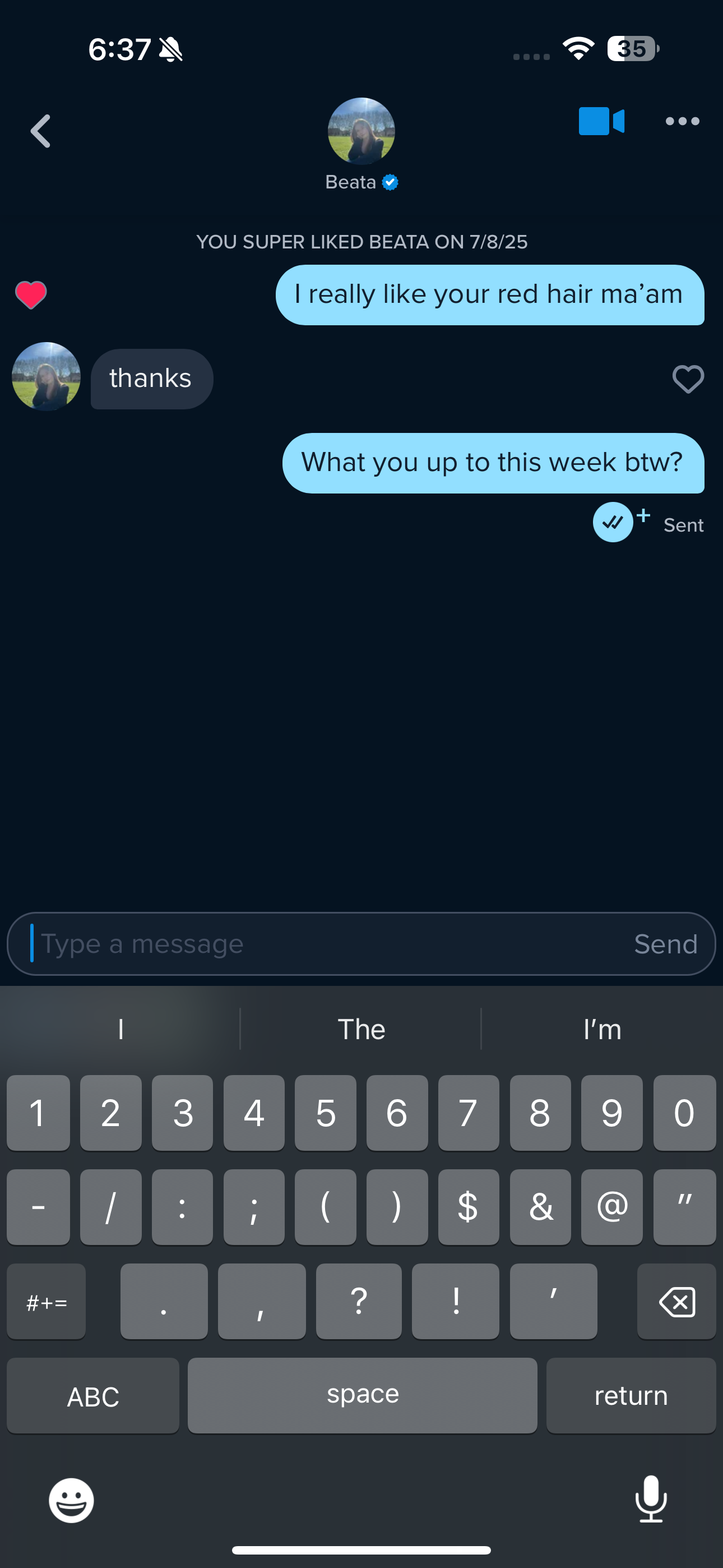This screenshot has width=723, height=1568.
Task: Start a video call with Beata
Action: (x=601, y=121)
